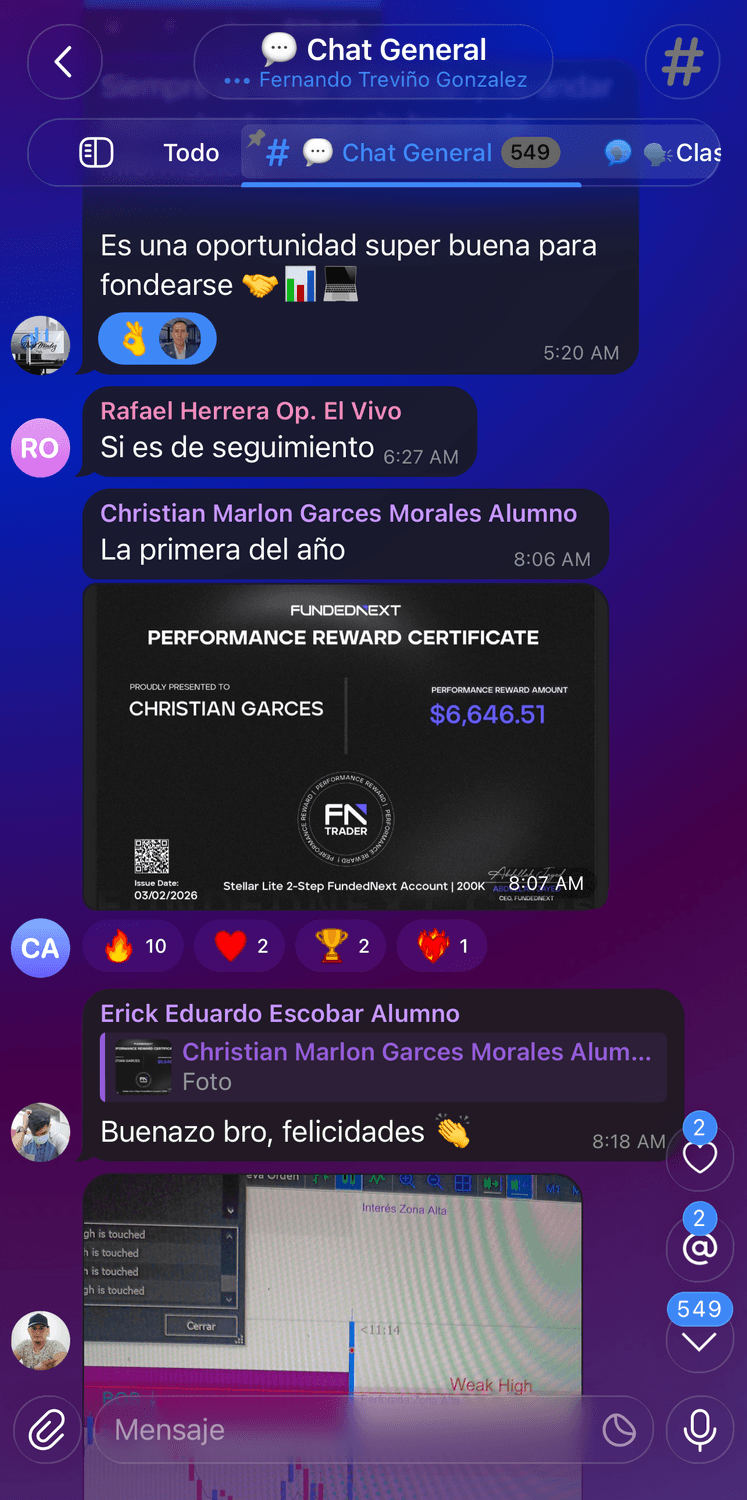
Task: Tap the red heart reaction chip
Action: point(241,946)
